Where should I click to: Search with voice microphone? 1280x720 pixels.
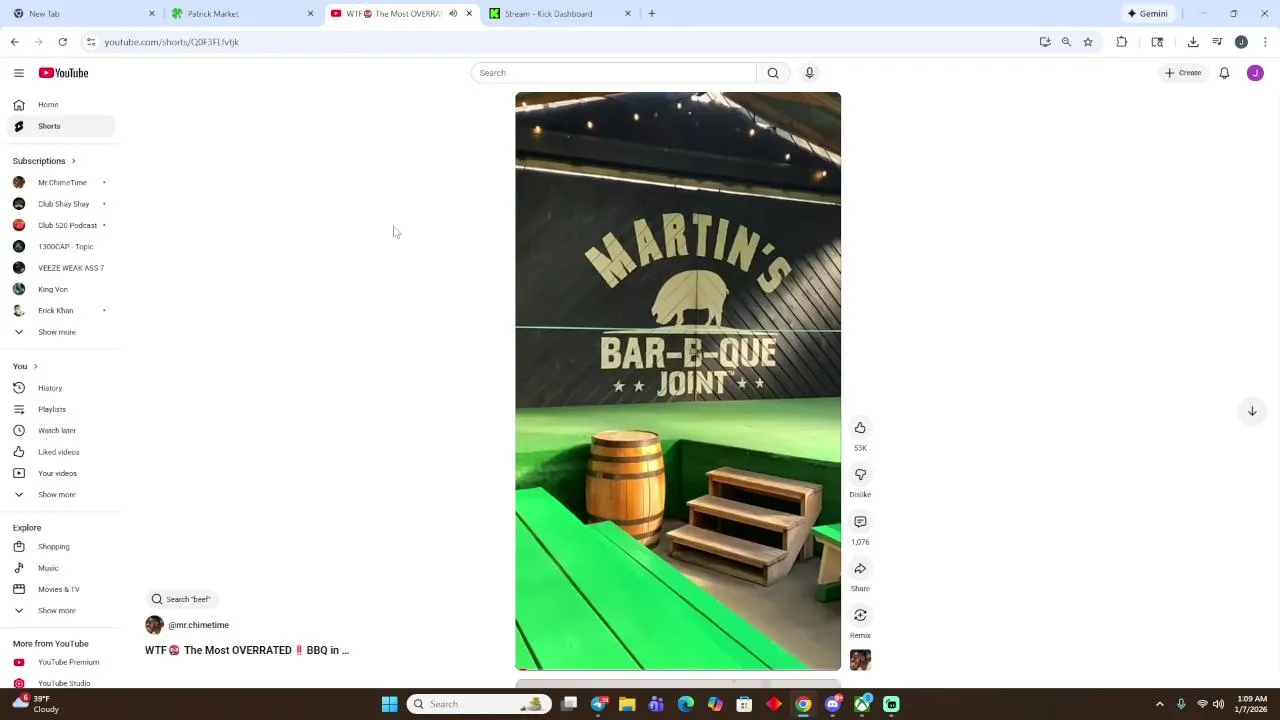pos(810,73)
